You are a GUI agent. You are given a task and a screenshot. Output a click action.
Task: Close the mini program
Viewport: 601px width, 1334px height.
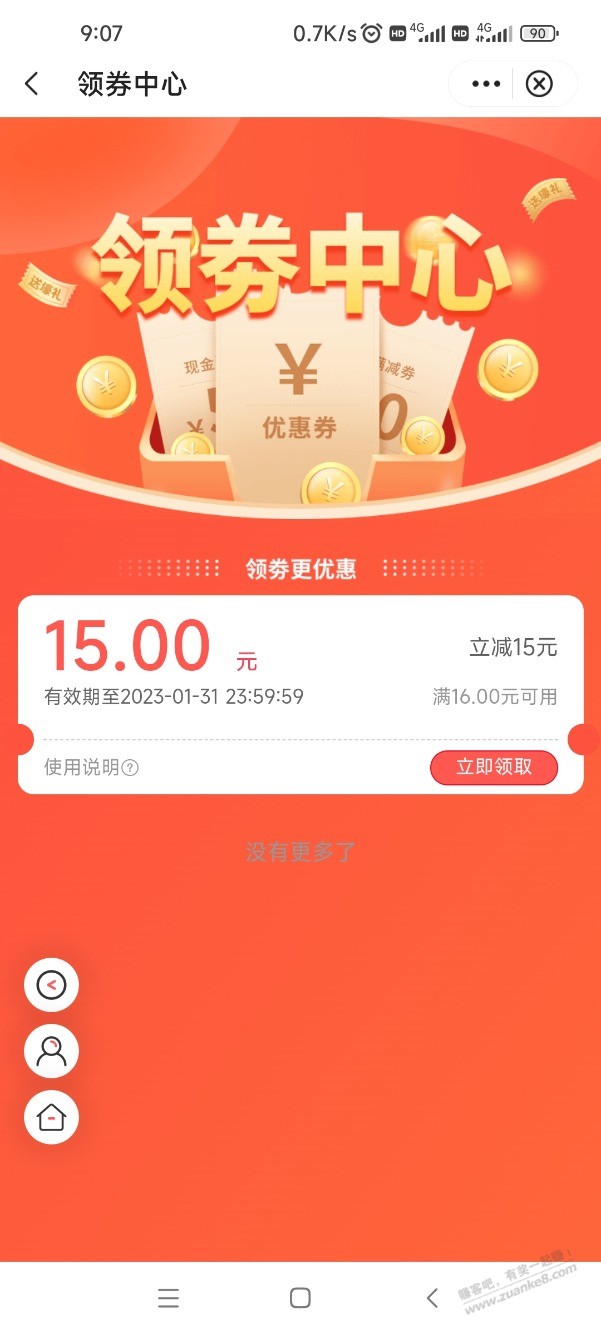coord(539,84)
